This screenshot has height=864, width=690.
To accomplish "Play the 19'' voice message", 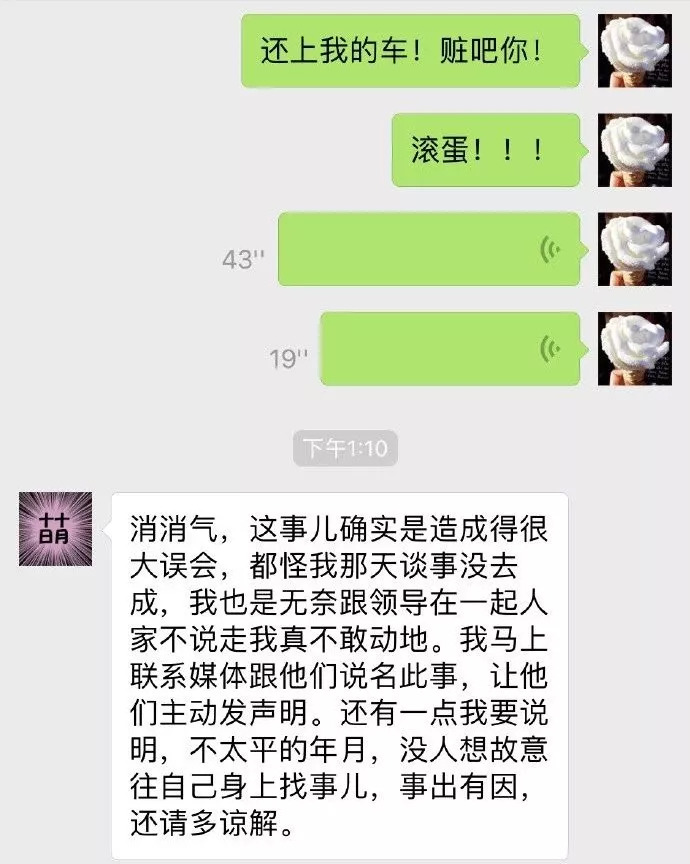I will coord(449,349).
